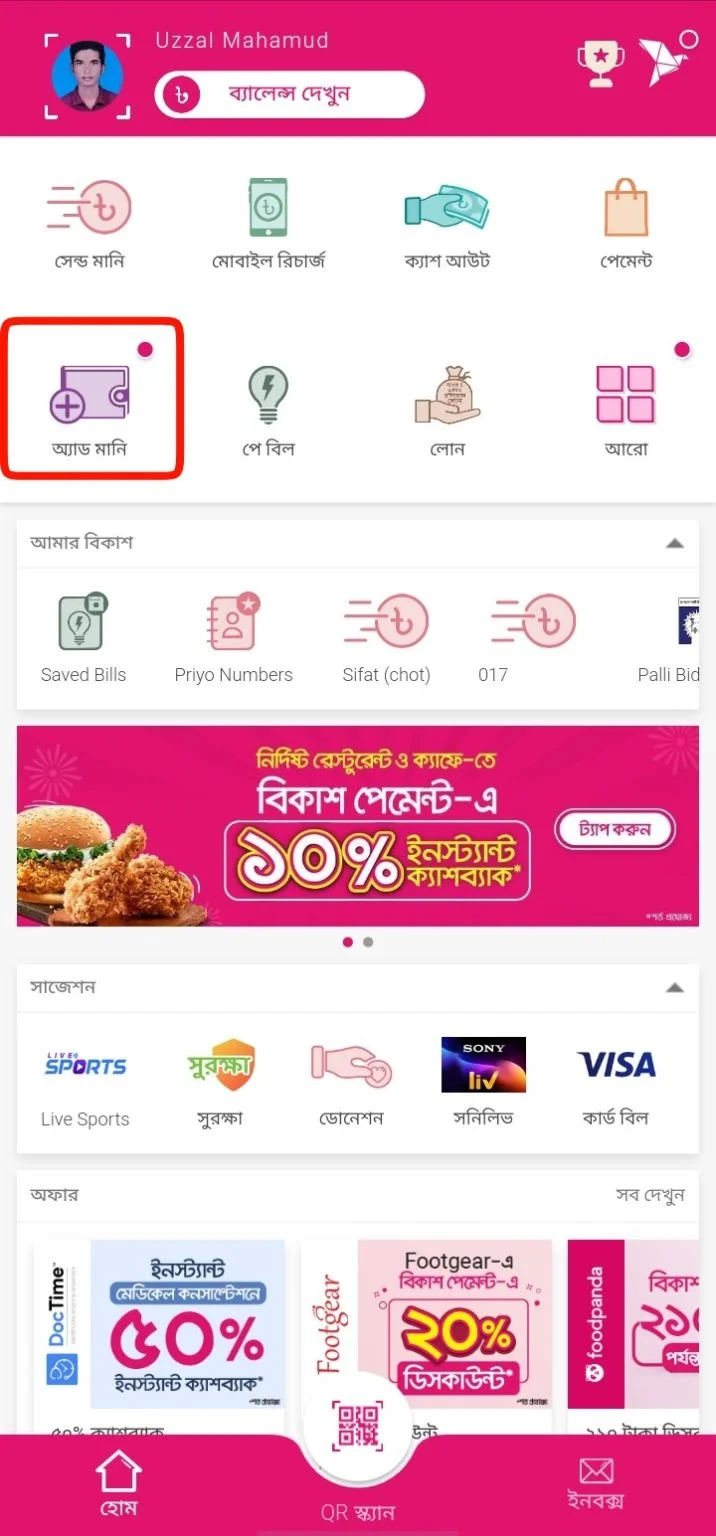716x1536 pixels.
Task: Open সেন্ড মানি (Send Money)
Action: 89,224
